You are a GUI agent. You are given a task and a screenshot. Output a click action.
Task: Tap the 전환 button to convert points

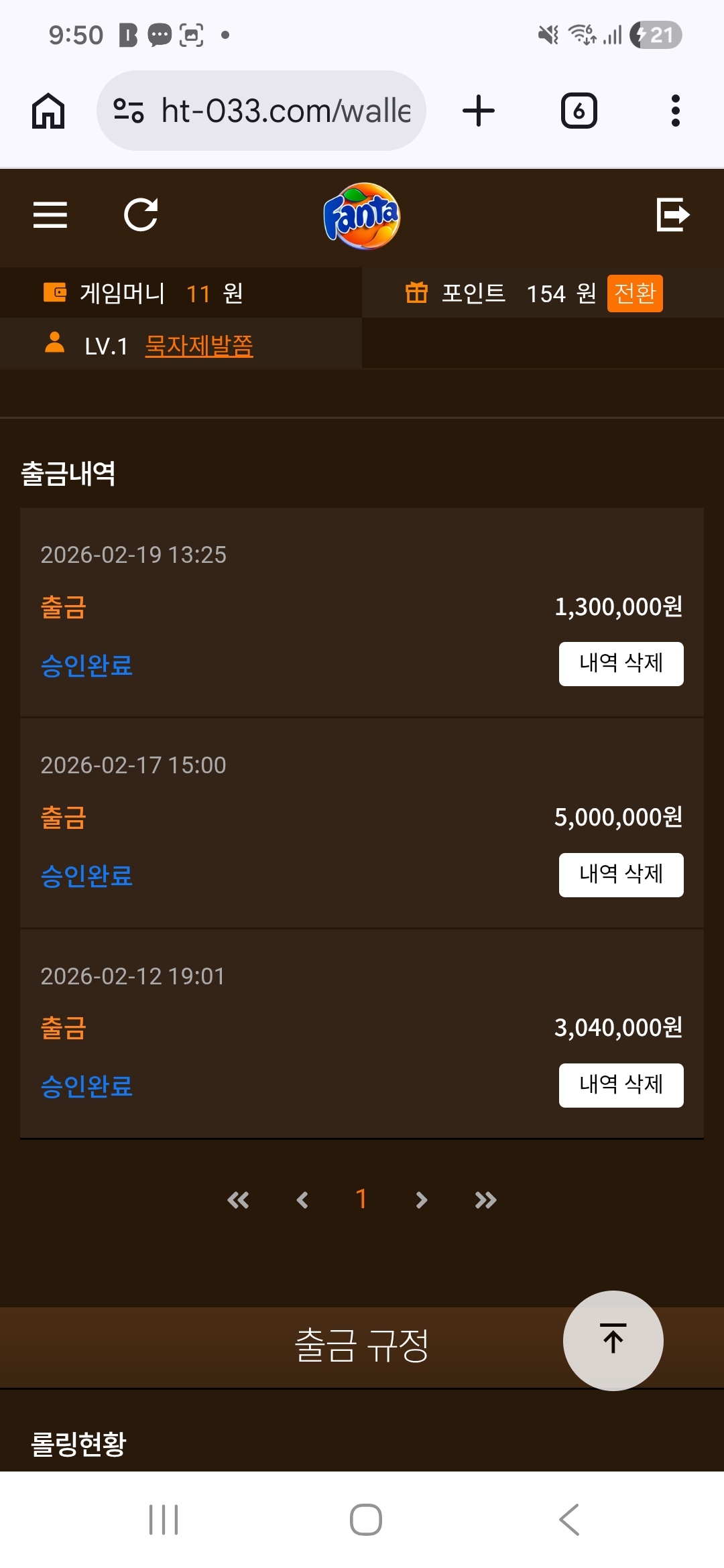click(x=634, y=293)
